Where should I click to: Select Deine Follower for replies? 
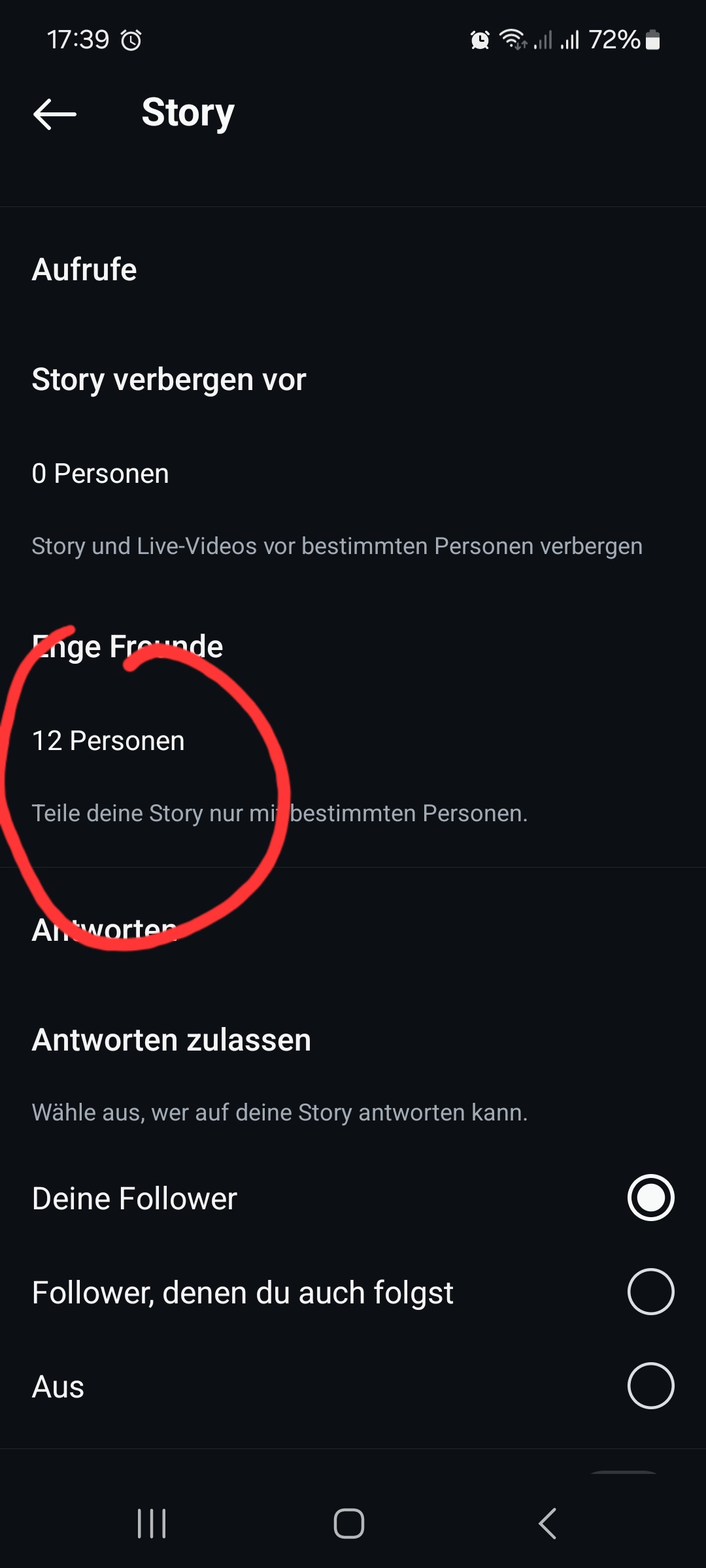650,1198
